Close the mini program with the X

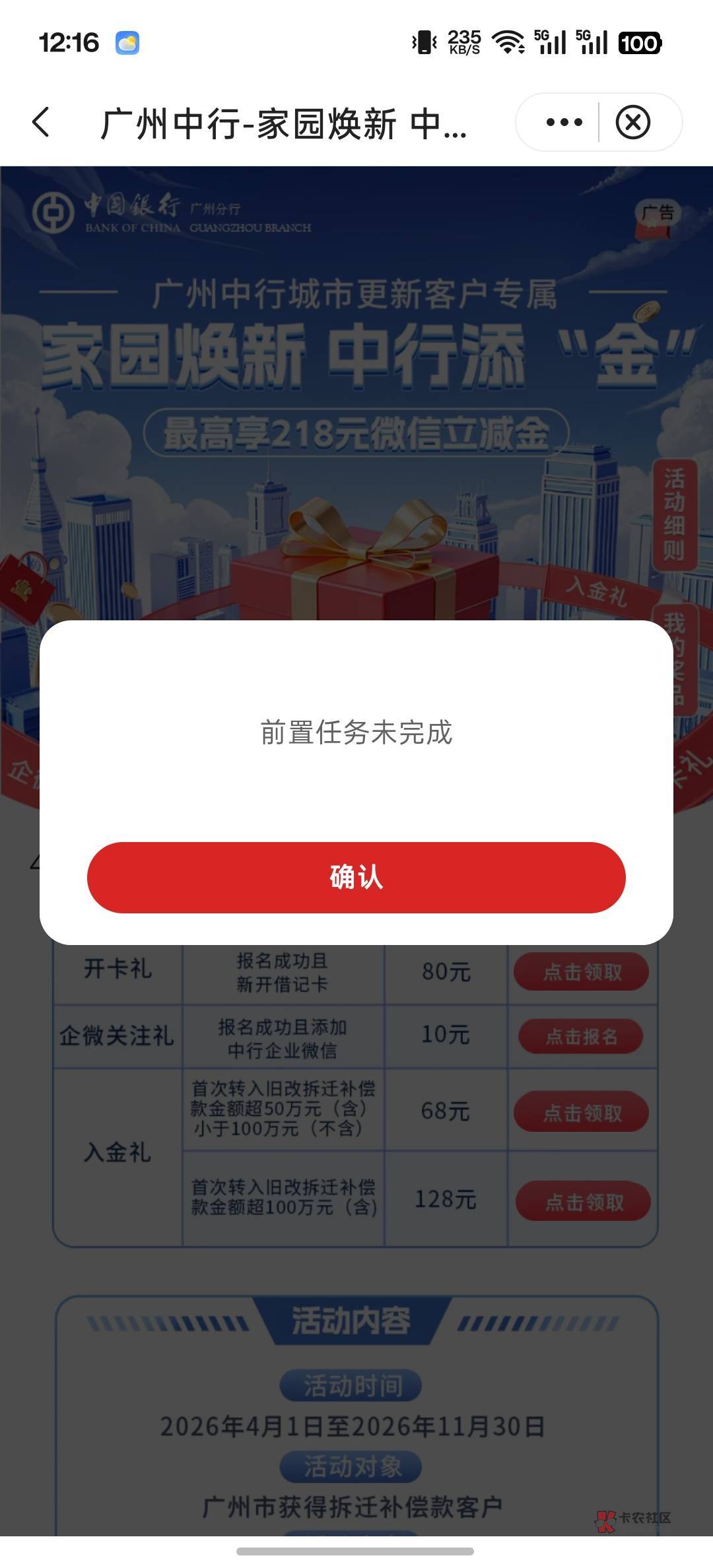click(632, 123)
